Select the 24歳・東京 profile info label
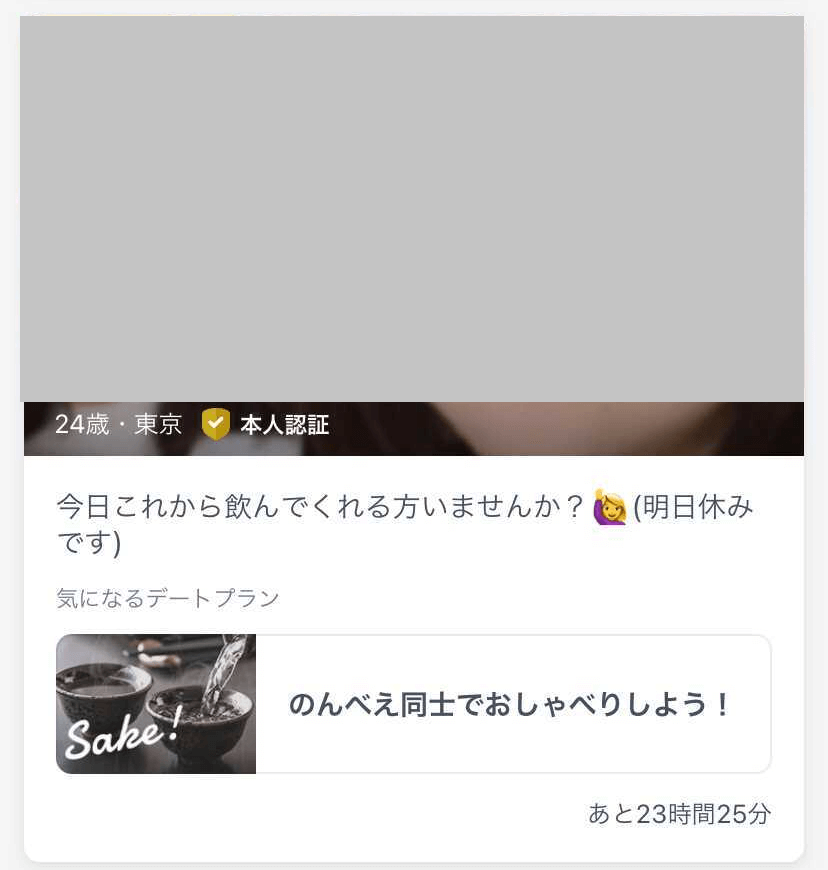This screenshot has width=828, height=870. point(119,424)
